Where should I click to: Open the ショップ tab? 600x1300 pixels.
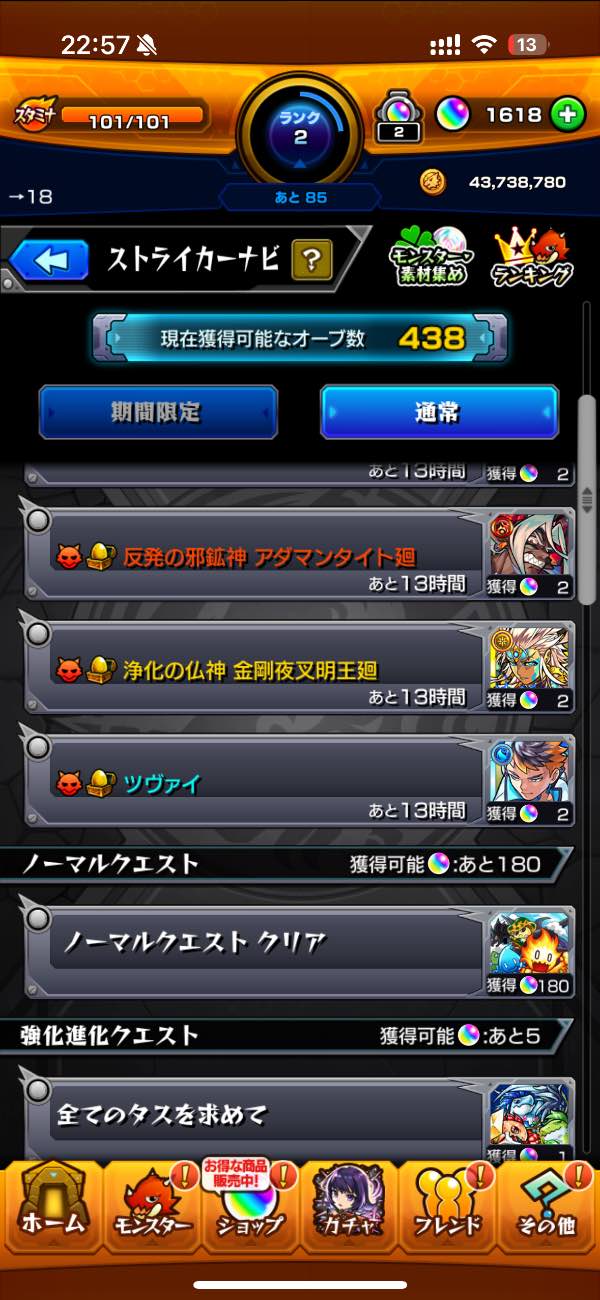point(250,1203)
